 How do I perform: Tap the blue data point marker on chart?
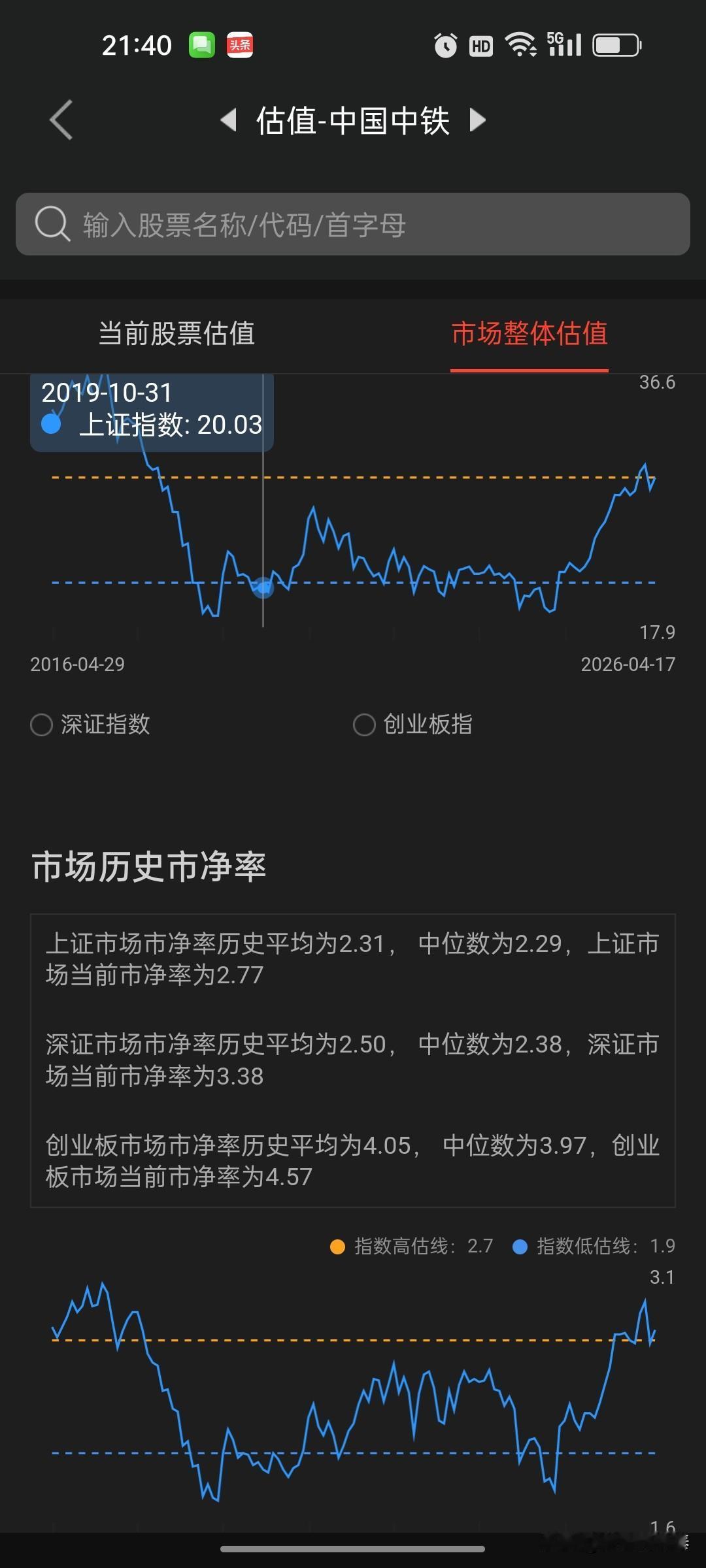tap(263, 588)
